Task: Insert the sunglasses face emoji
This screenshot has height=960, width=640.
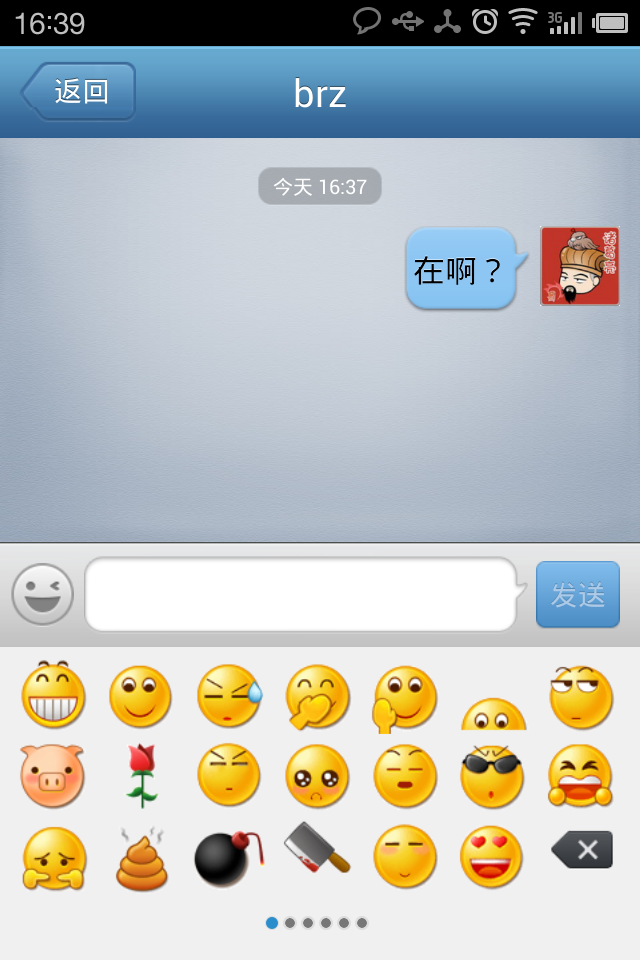Action: (492, 776)
